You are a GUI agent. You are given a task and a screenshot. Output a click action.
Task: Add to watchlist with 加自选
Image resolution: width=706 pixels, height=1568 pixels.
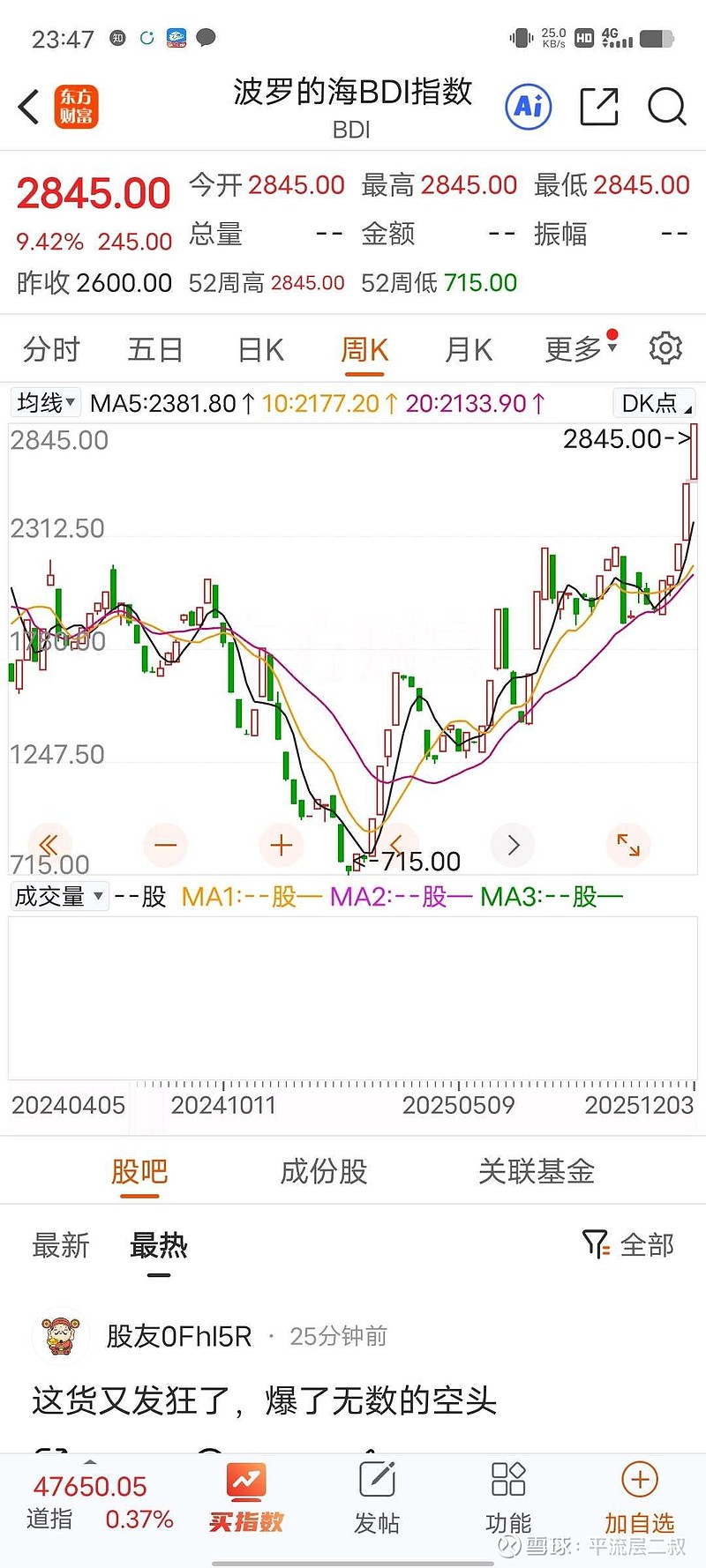point(640,1498)
